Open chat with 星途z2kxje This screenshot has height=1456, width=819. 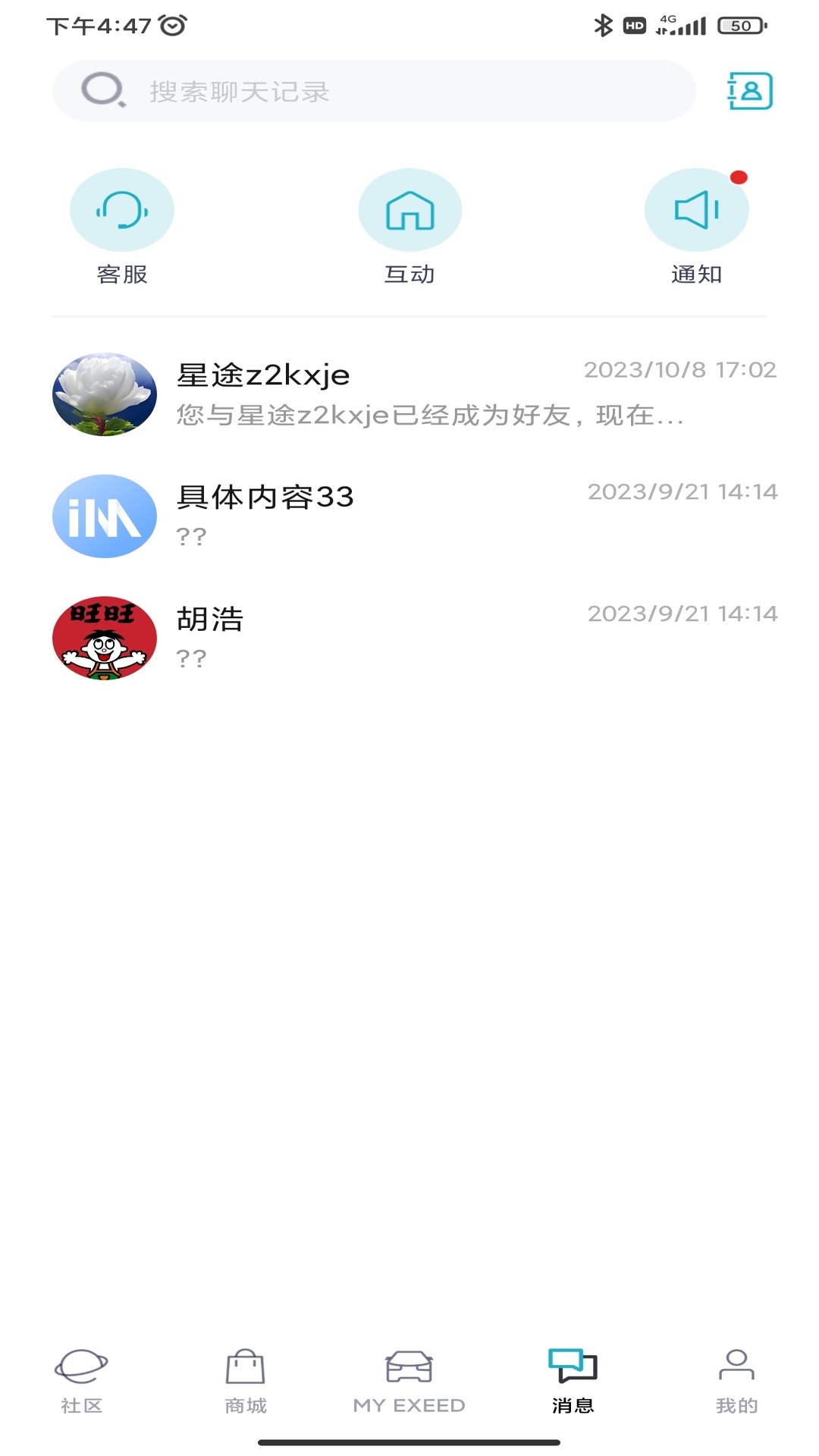[409, 394]
